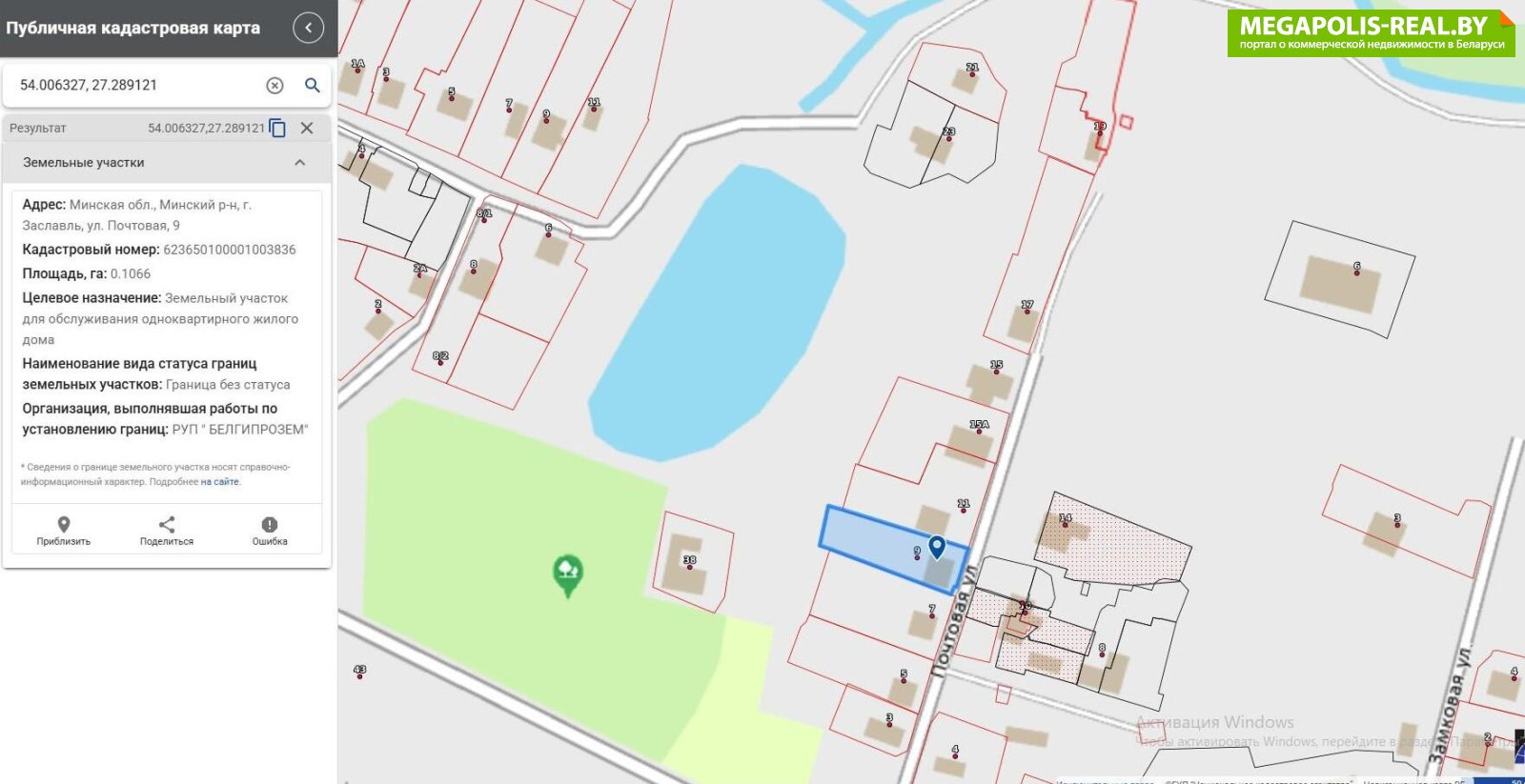Screen dimensions: 1525x784
Task: Open the 'на сайте' link
Action: pos(220,482)
